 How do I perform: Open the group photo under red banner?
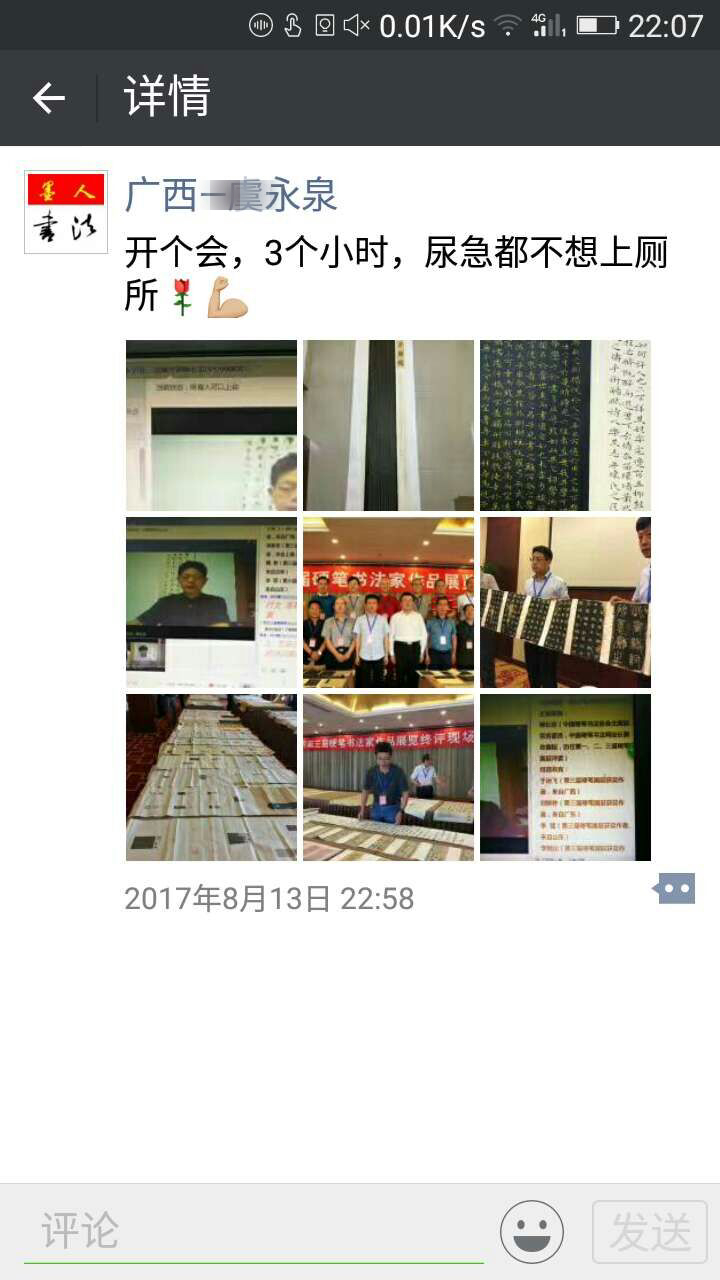pos(388,602)
